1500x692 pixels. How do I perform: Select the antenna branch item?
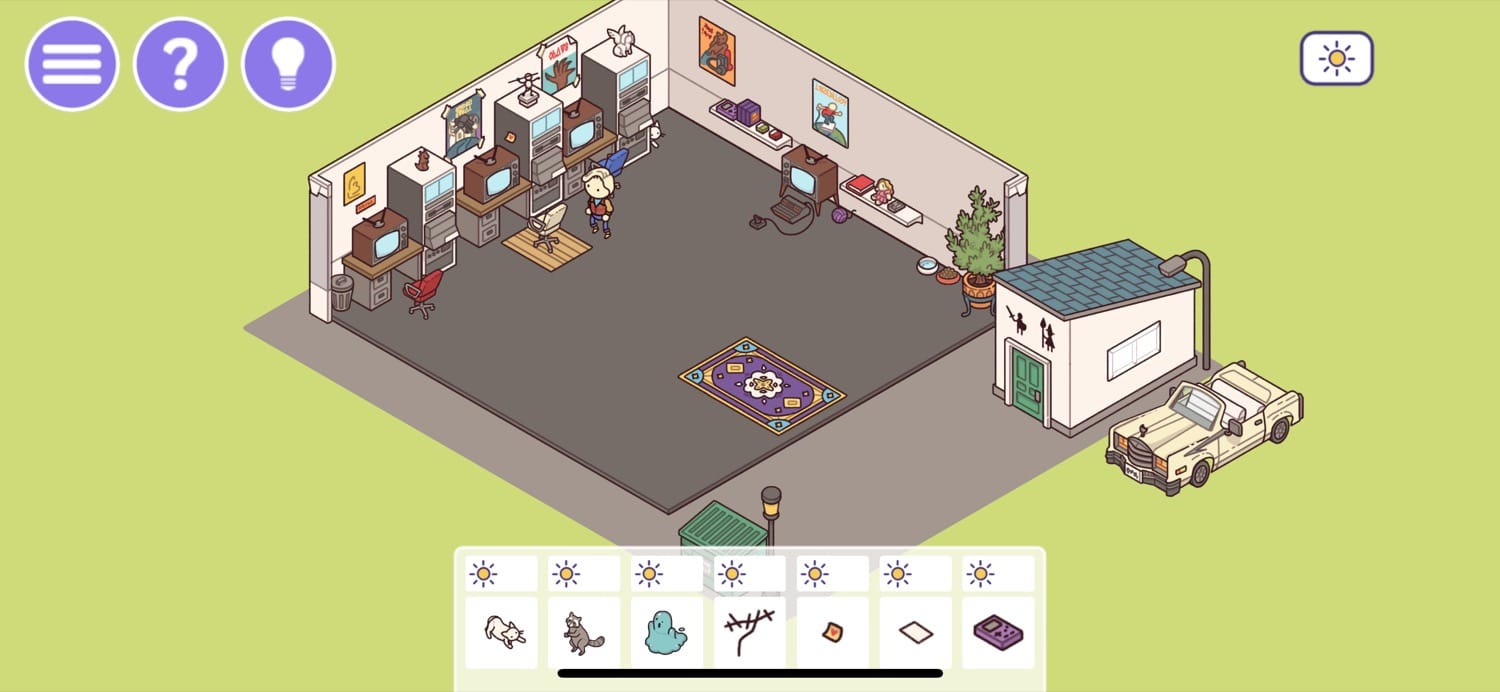[x=750, y=633]
